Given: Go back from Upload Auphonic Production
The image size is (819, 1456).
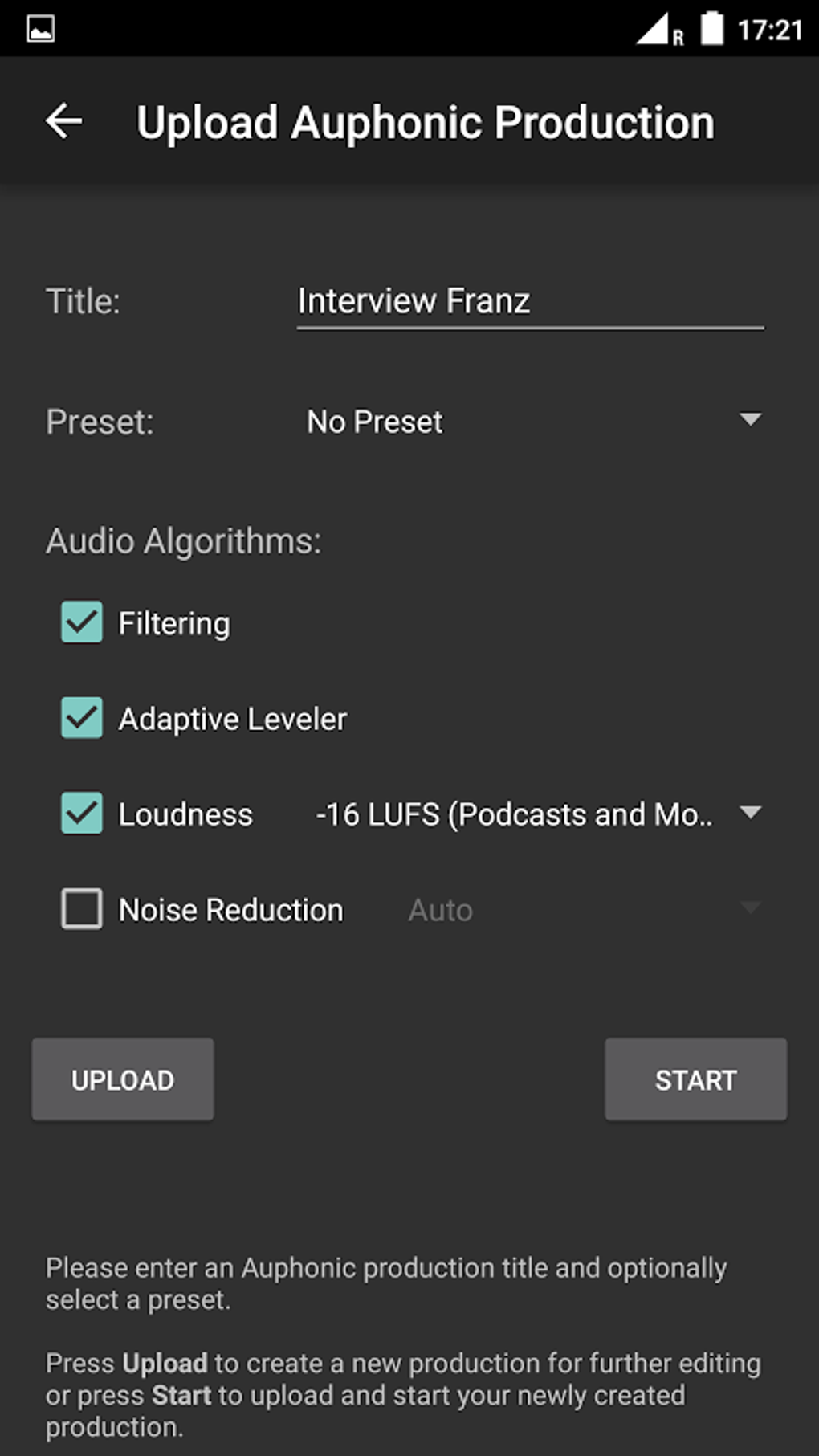Looking at the screenshot, I should [x=64, y=122].
